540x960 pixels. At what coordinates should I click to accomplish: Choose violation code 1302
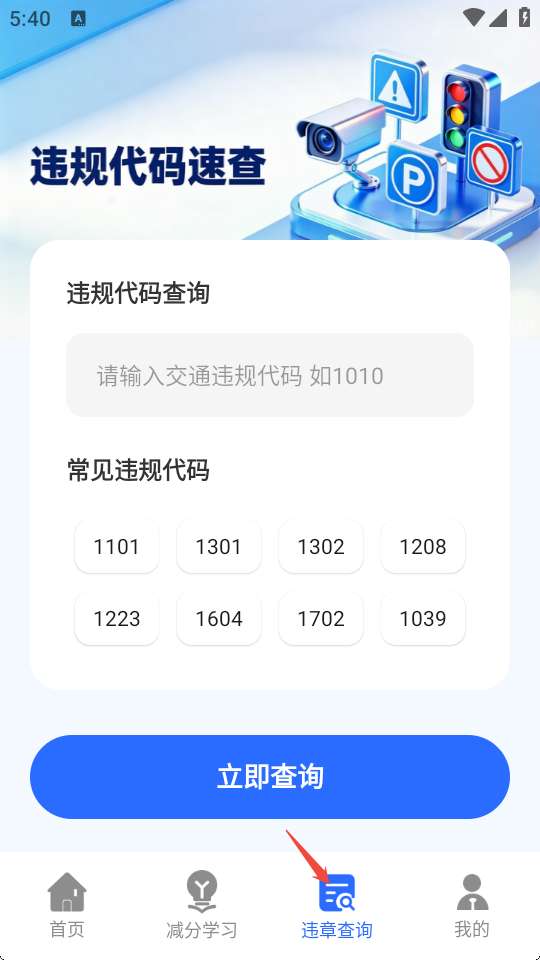point(321,546)
